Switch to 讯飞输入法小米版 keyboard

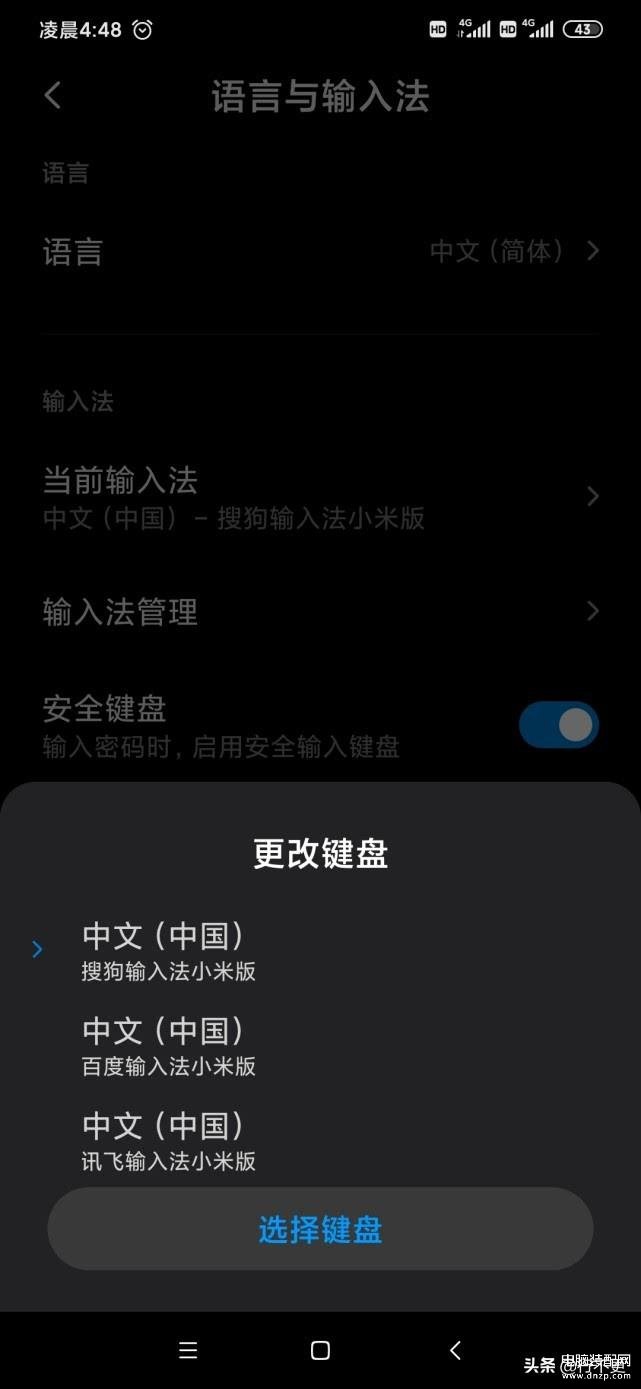tap(320, 1139)
